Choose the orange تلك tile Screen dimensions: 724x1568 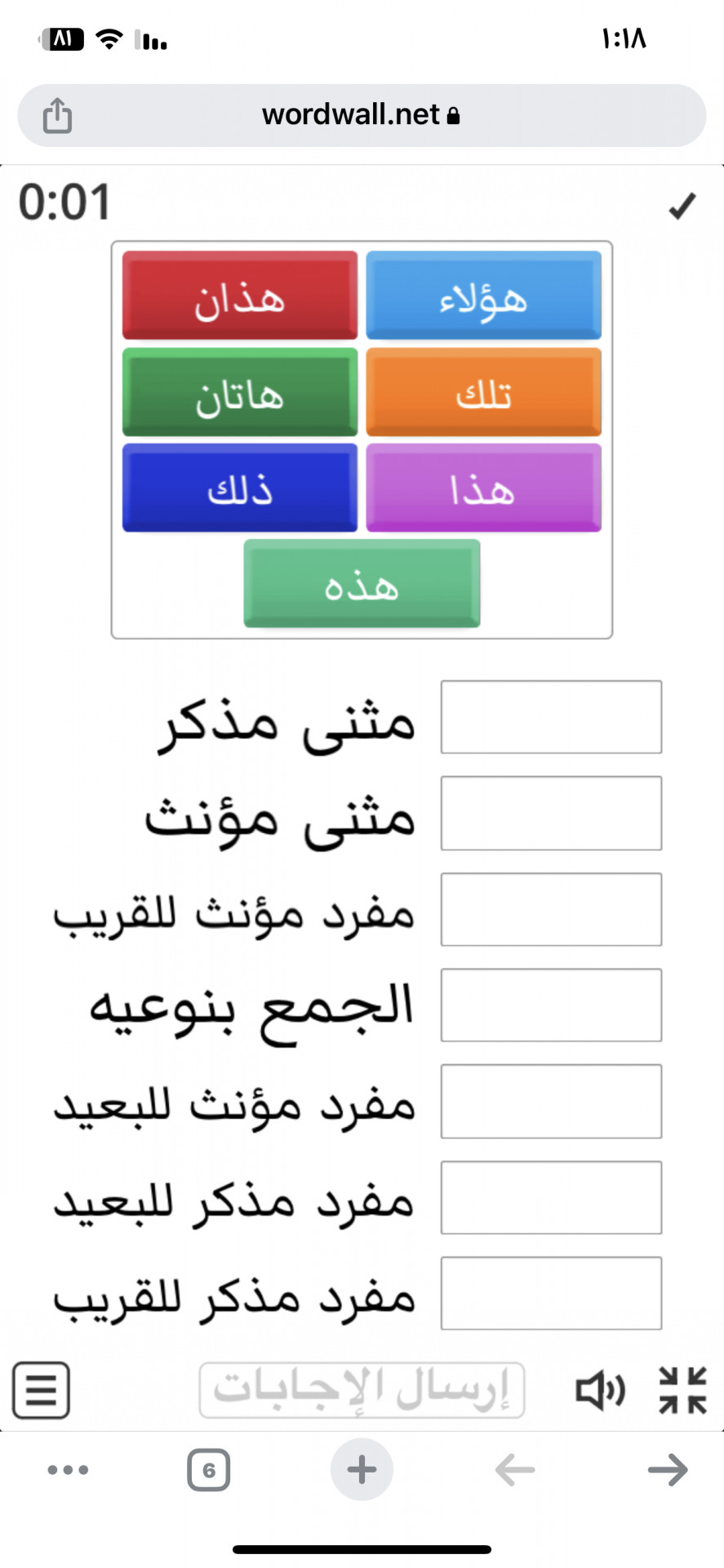[483, 392]
